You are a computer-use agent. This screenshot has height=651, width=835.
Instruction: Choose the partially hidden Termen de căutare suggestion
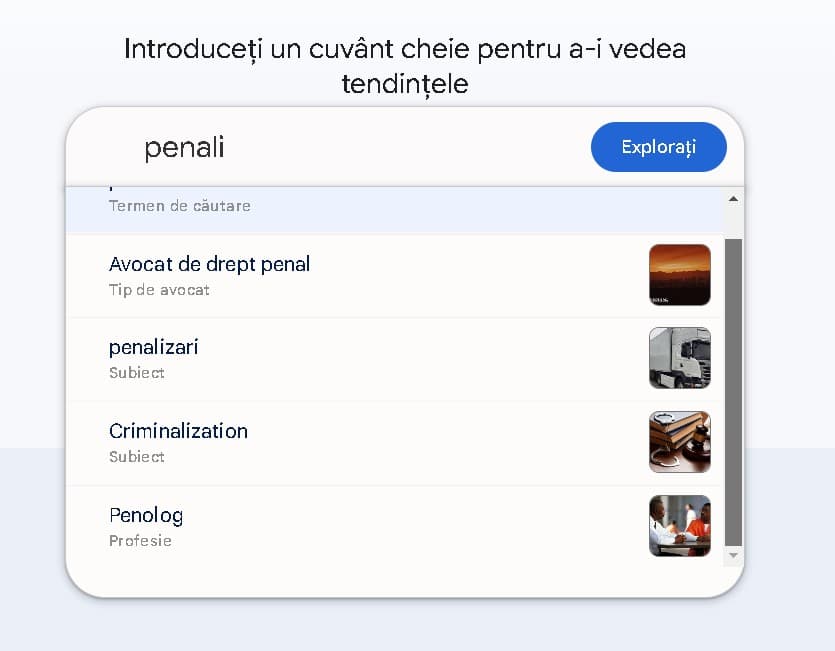380,207
